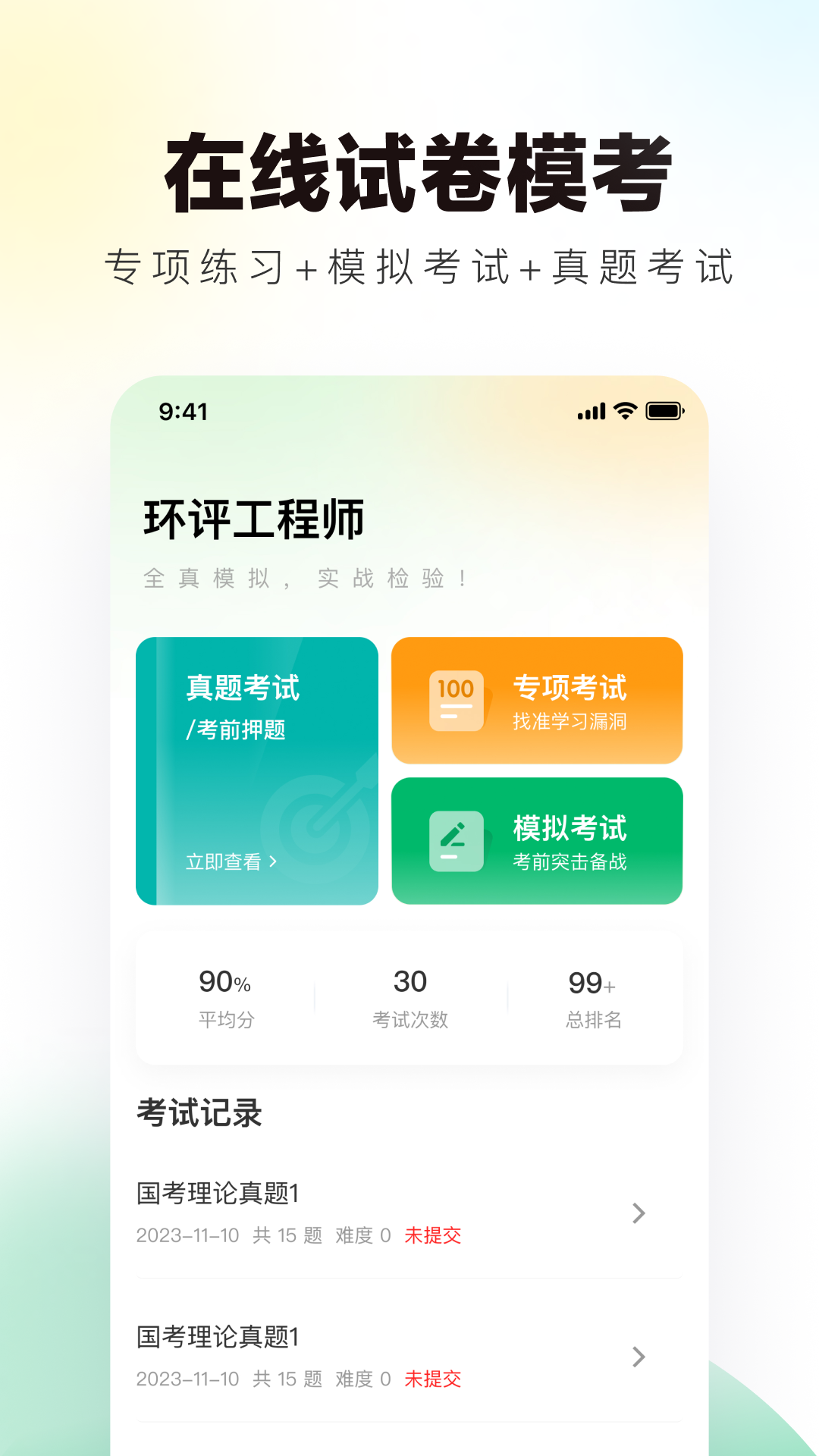Switch to the 考试记录 section
The image size is (819, 1456).
tap(199, 1113)
